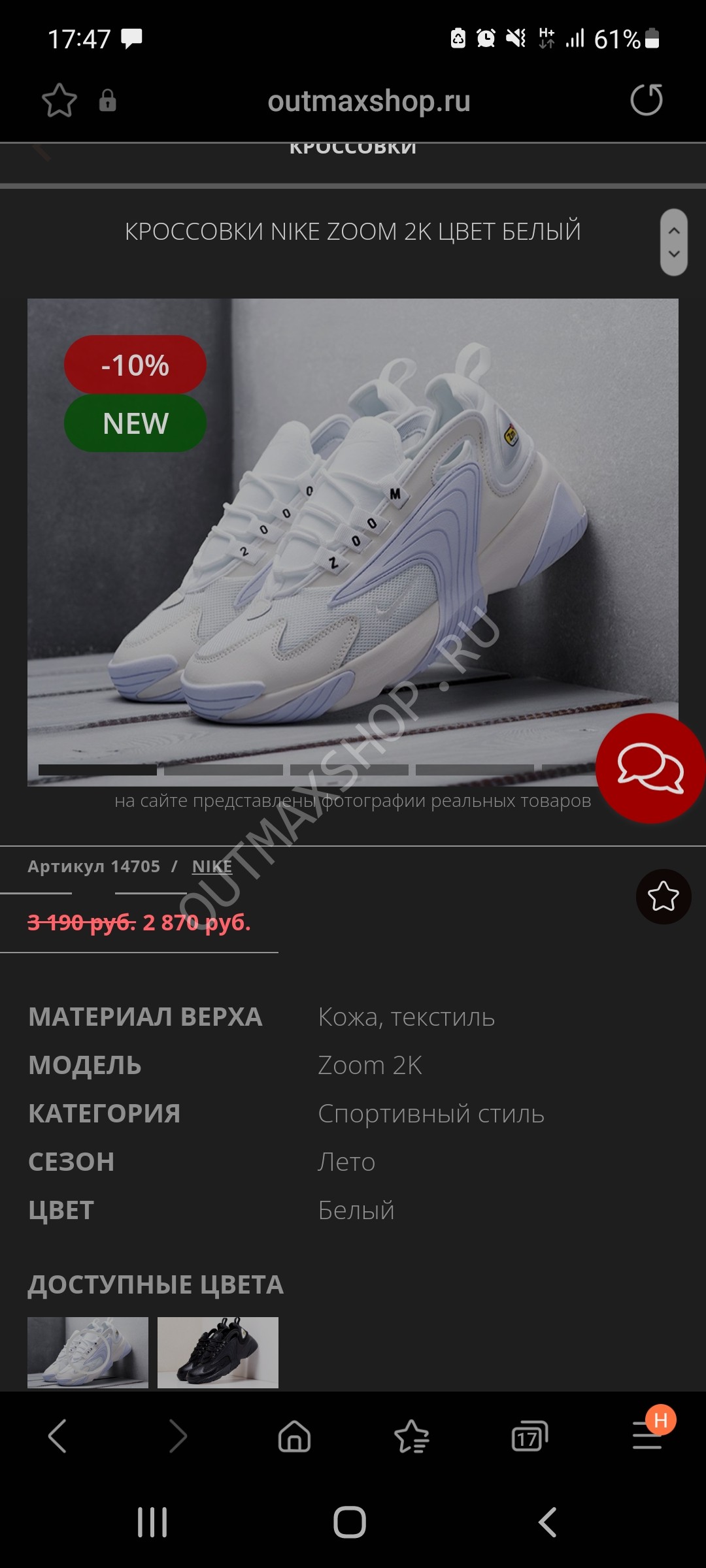
Task: Select the white color variant thumbnail
Action: click(88, 1352)
